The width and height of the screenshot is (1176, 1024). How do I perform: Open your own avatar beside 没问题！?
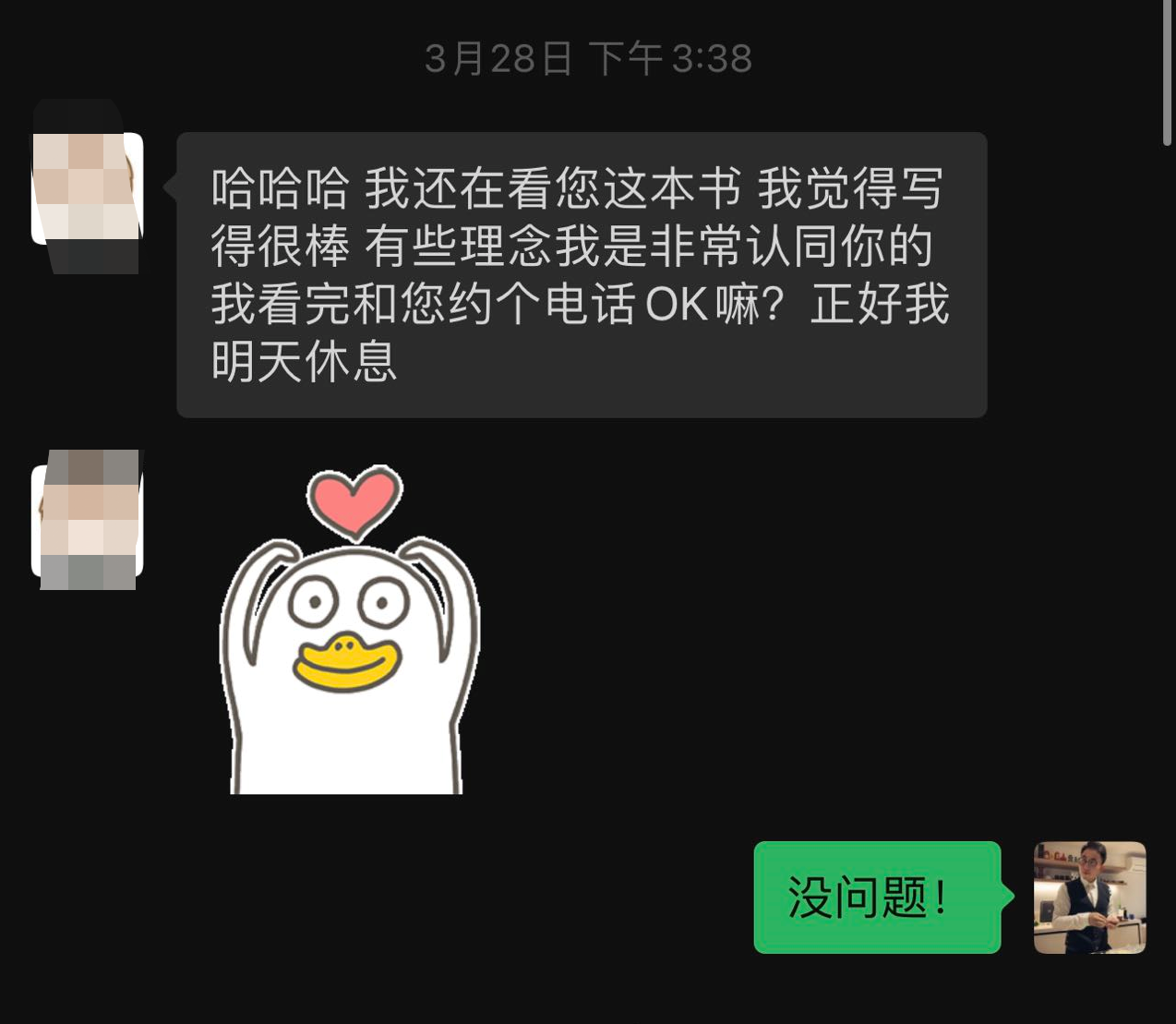point(1089,897)
